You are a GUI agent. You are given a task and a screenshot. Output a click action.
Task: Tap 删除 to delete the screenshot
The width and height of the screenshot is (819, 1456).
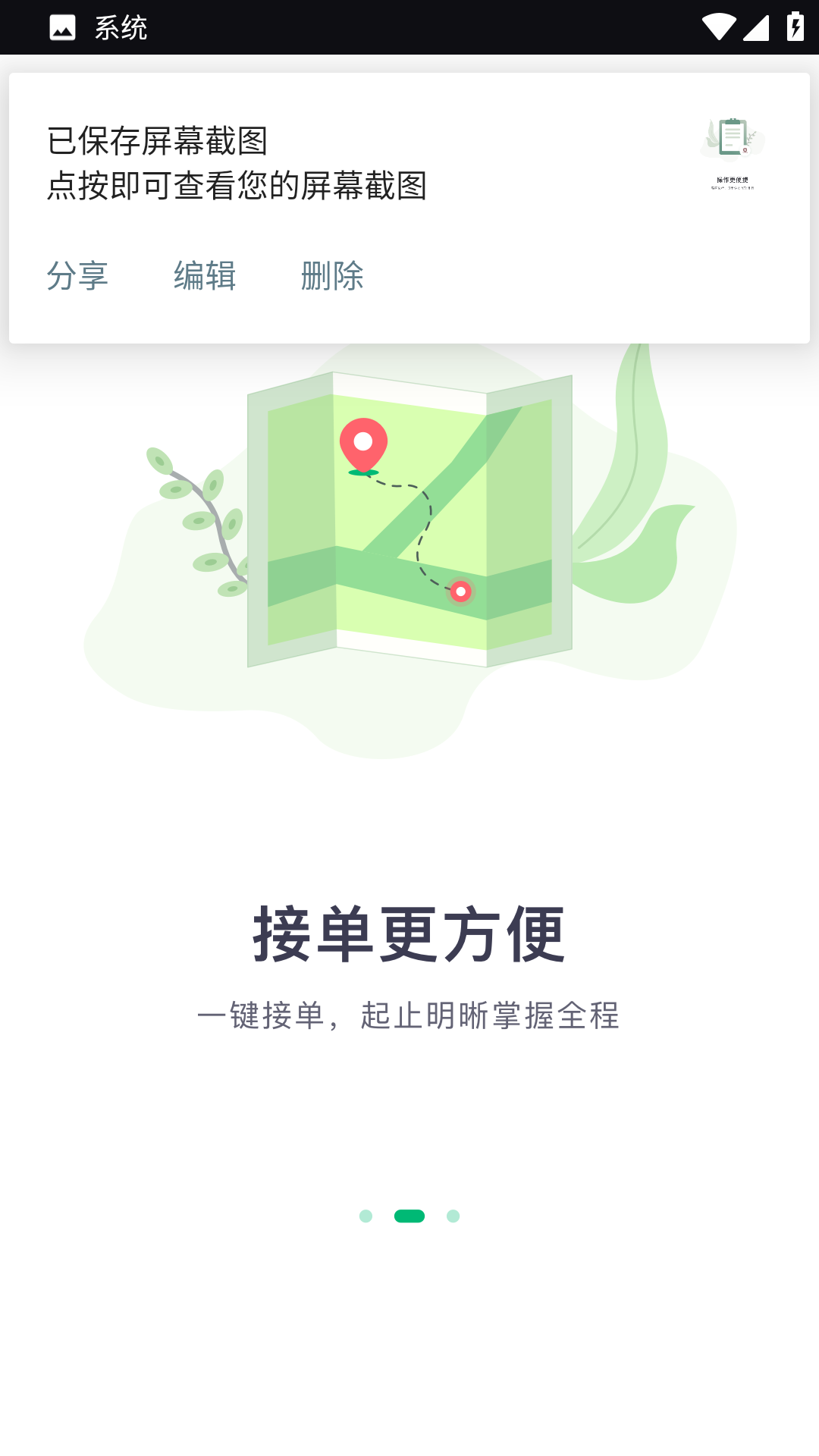332,276
